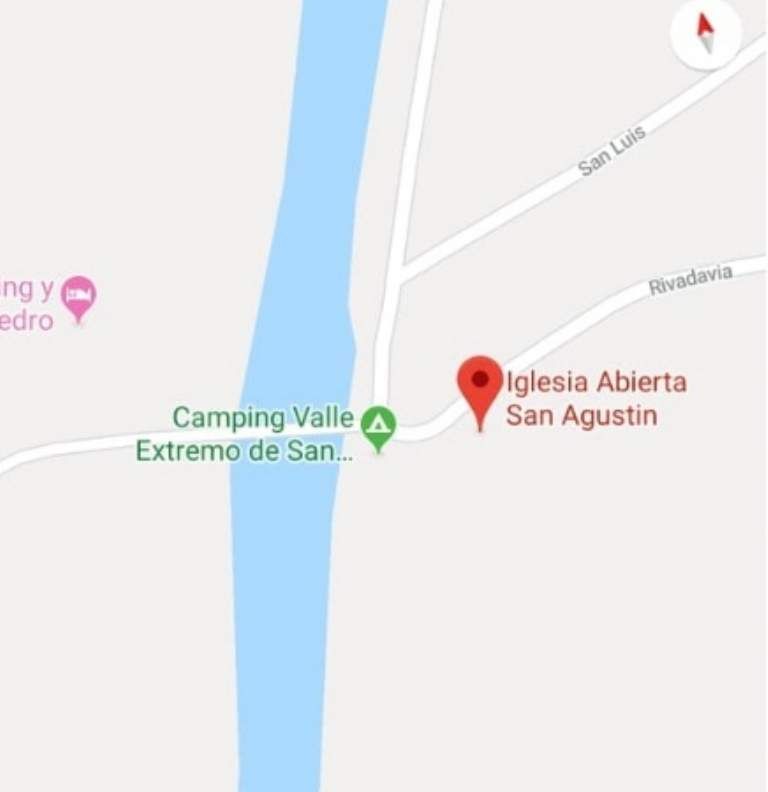
Task: Select the red Iglesia Abierta San Agustin pin
Action: (480, 384)
